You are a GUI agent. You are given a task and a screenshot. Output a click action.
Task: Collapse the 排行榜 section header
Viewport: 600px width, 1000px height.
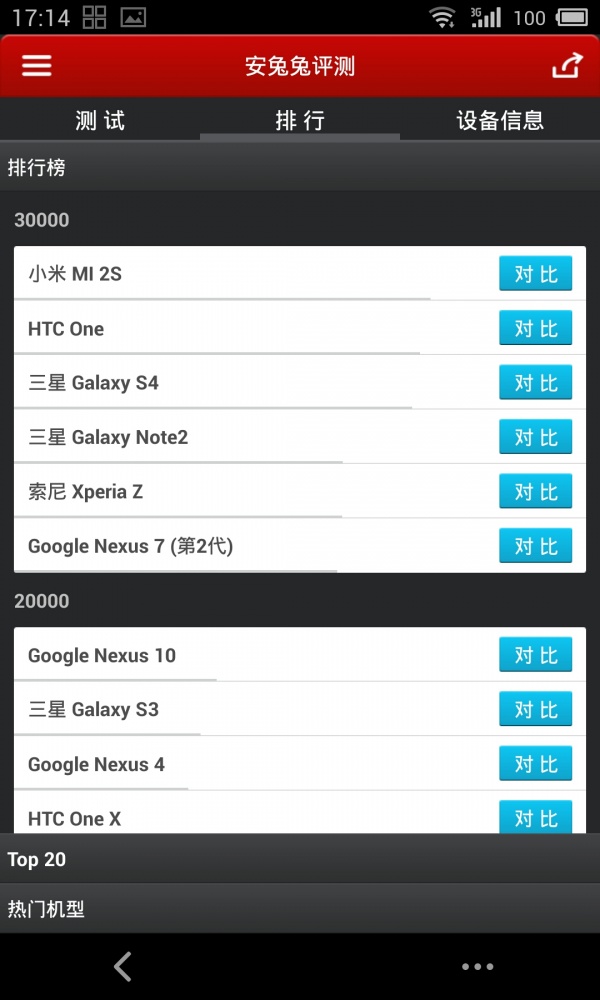pos(300,167)
